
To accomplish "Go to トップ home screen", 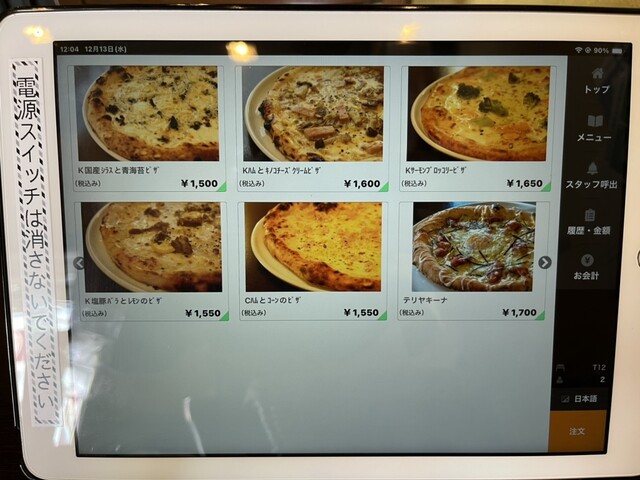I will point(597,80).
